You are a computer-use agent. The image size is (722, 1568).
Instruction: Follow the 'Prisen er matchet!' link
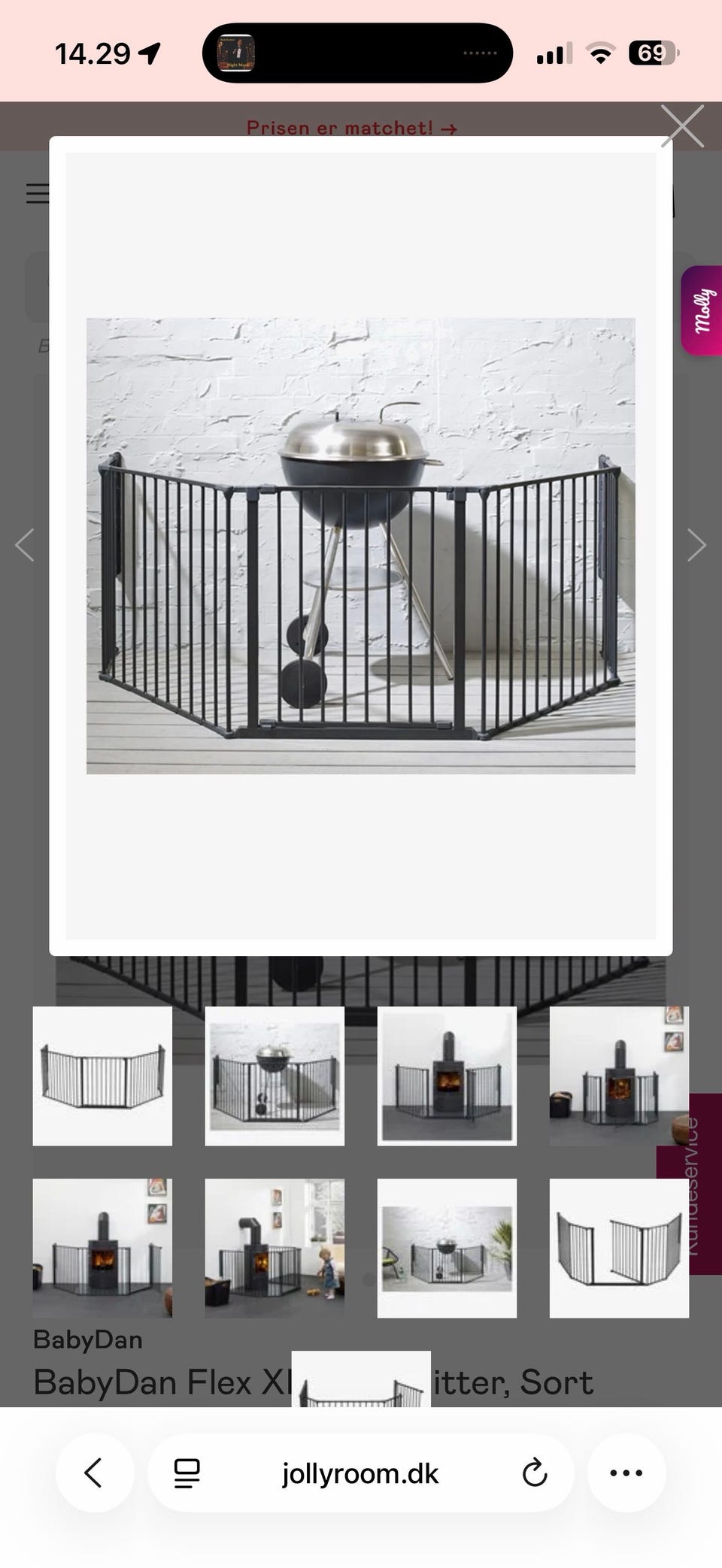pos(349,128)
